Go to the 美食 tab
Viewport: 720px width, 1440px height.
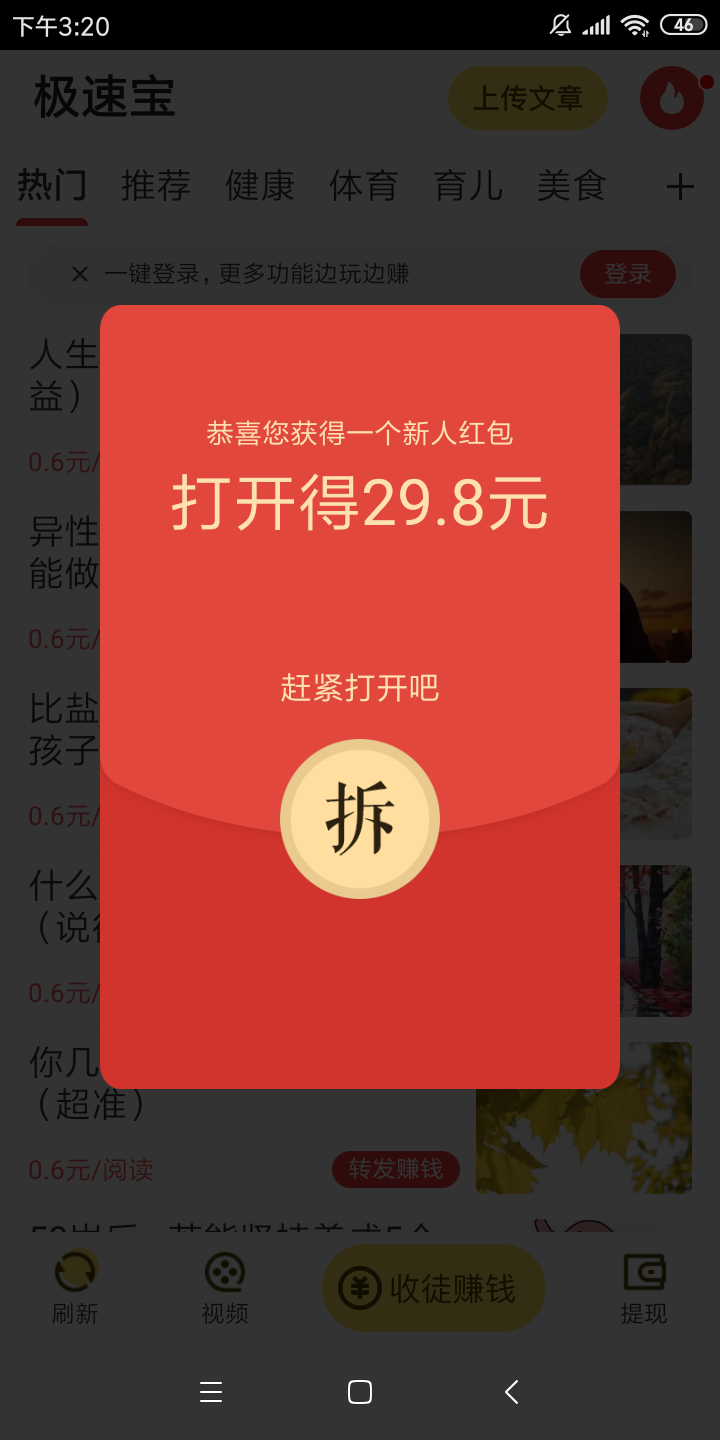(x=572, y=186)
